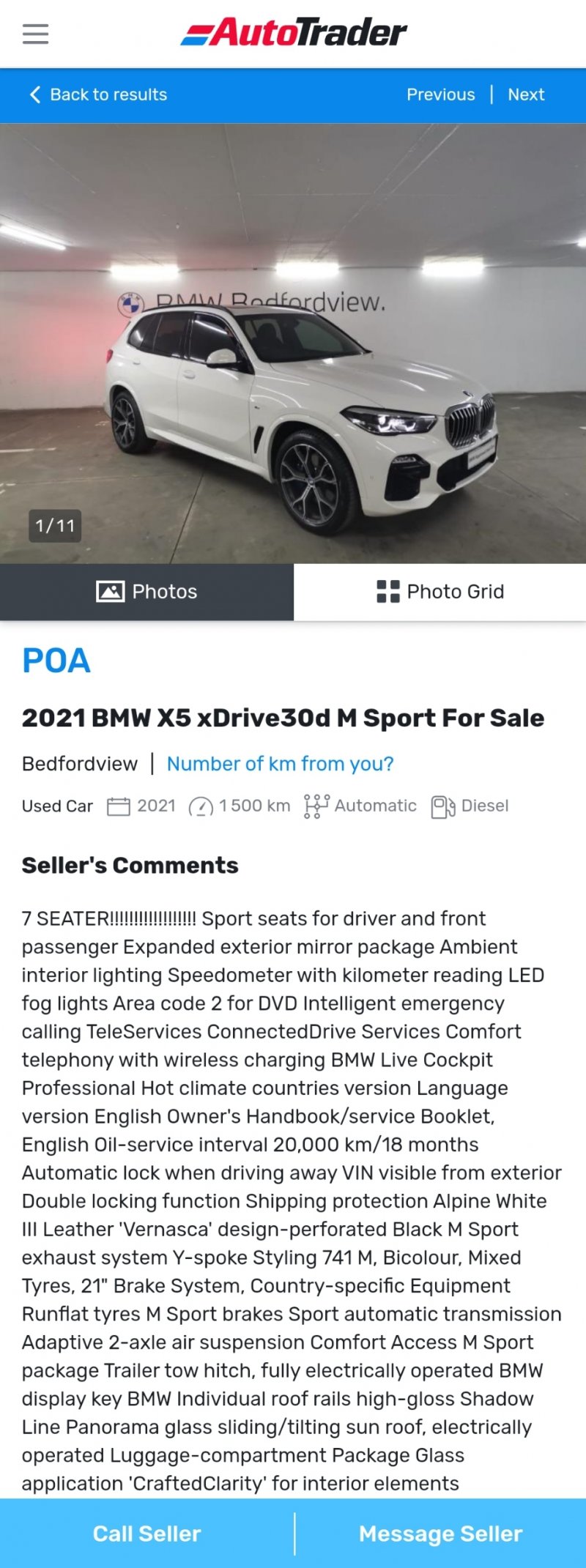586x1568 pixels.
Task: Click the BMW X5 main photo
Action: pos(293,337)
